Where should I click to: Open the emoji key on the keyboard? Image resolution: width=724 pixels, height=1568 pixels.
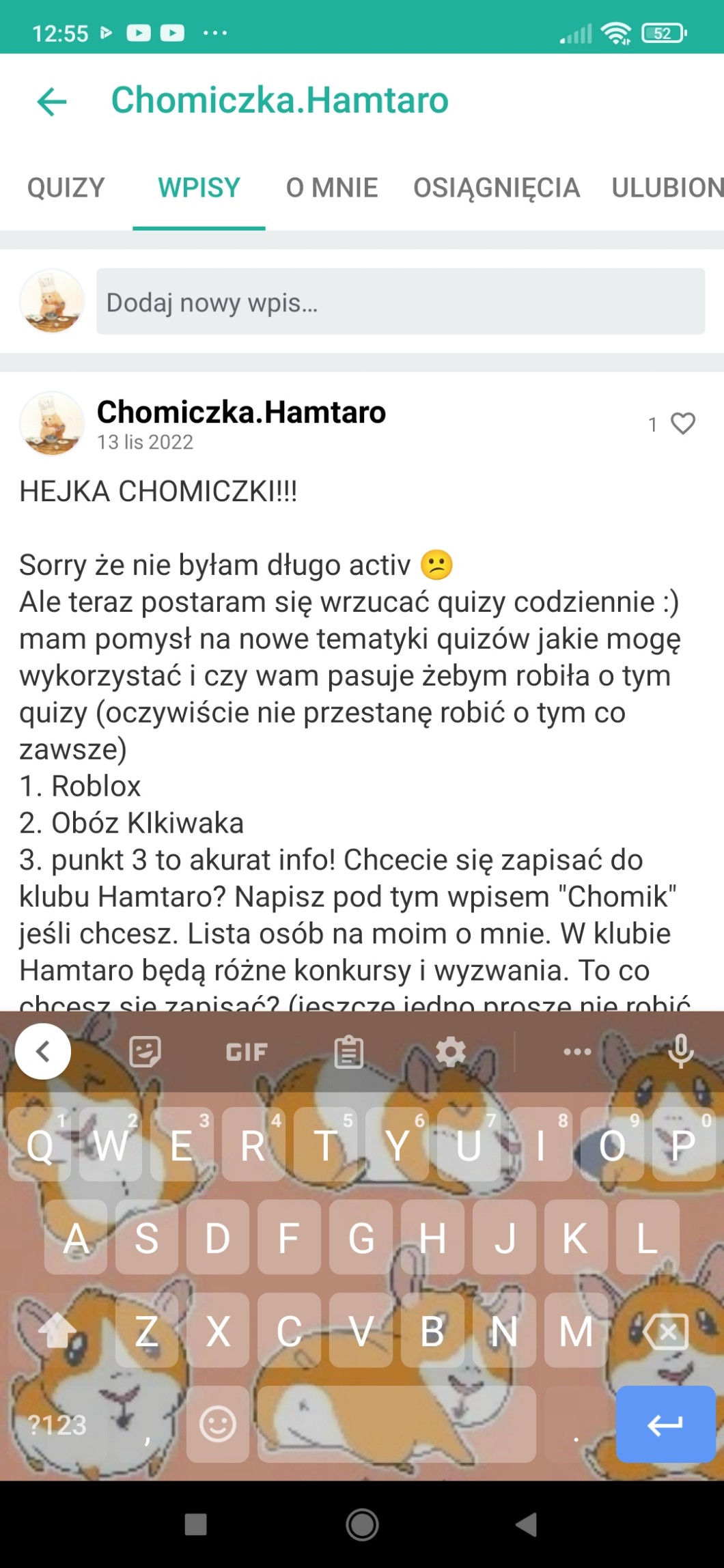pyautogui.click(x=217, y=1425)
